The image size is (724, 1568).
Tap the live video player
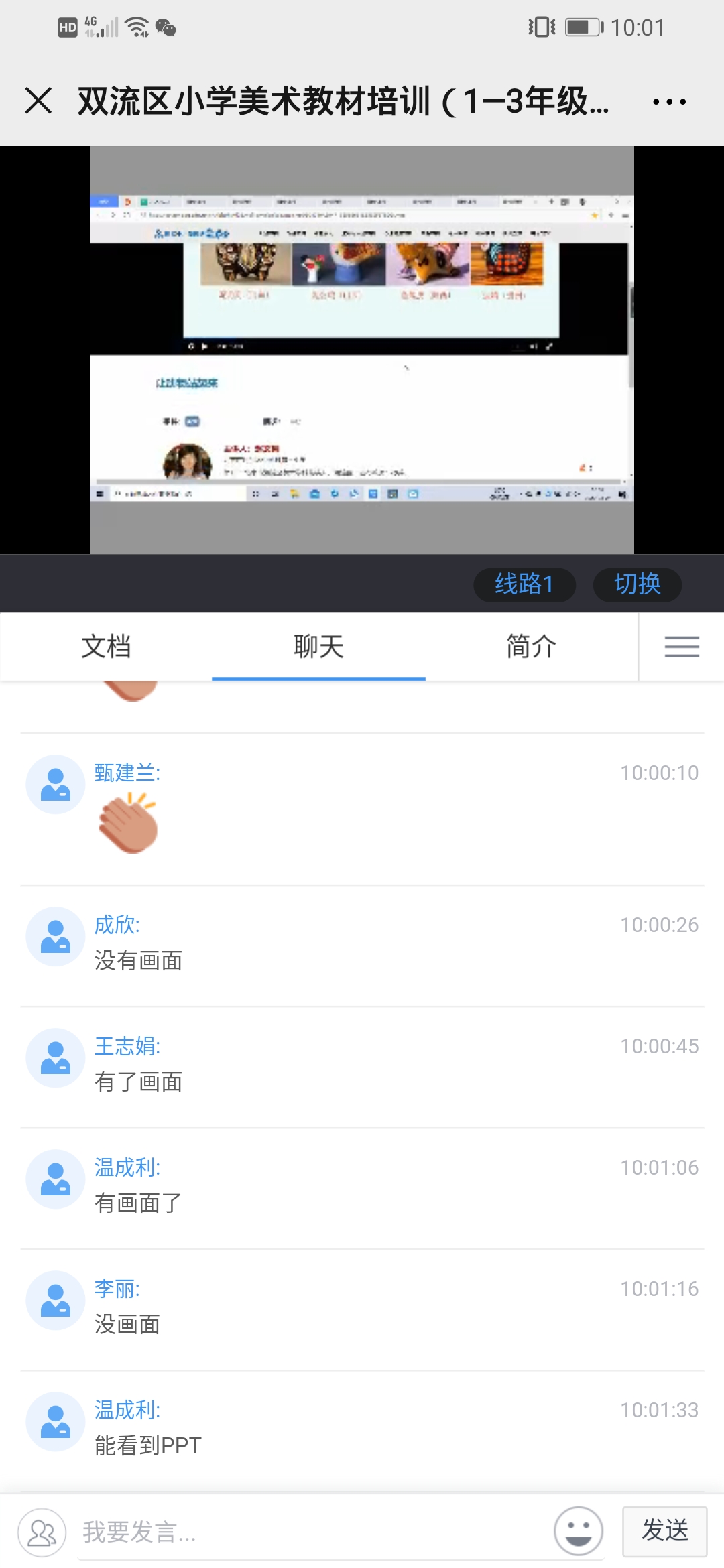(362, 350)
